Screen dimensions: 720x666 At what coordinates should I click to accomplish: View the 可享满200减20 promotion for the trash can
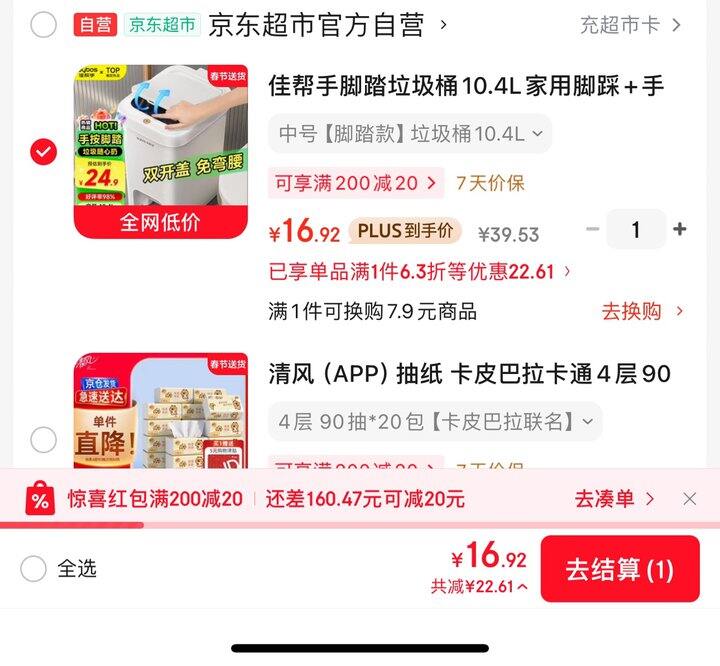pos(356,183)
